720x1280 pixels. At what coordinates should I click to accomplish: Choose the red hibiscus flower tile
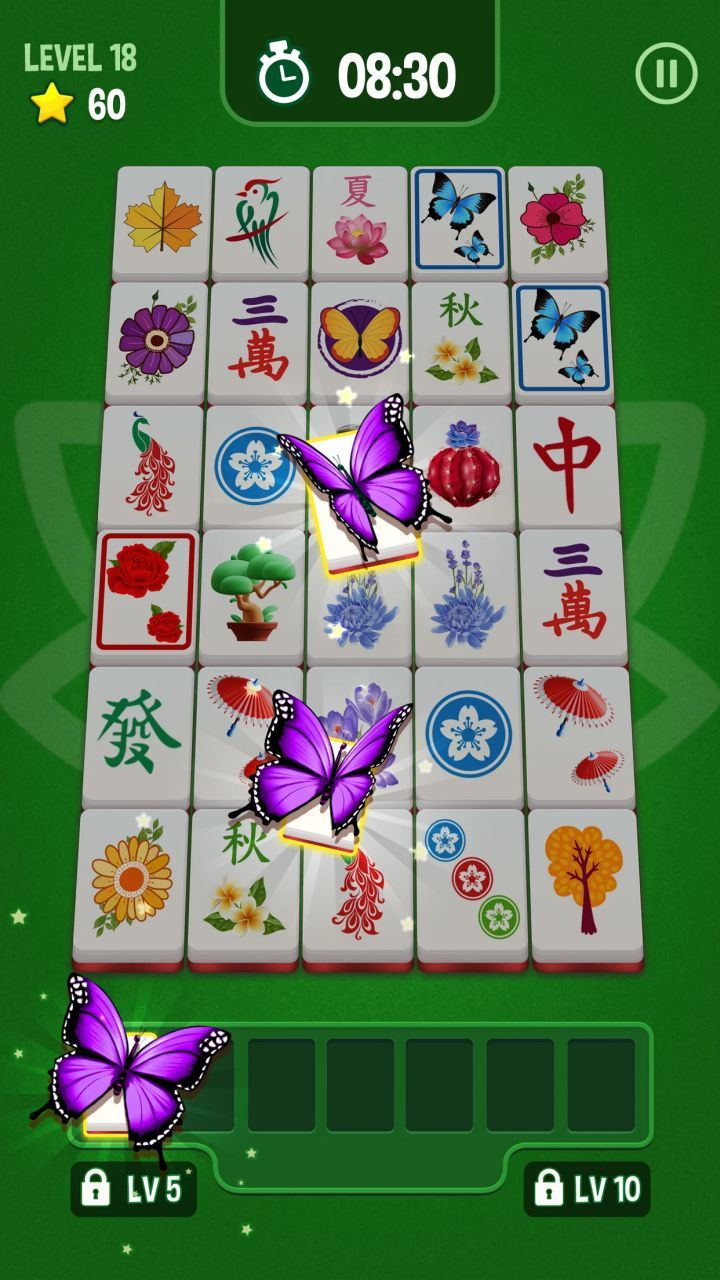pyautogui.click(x=556, y=219)
